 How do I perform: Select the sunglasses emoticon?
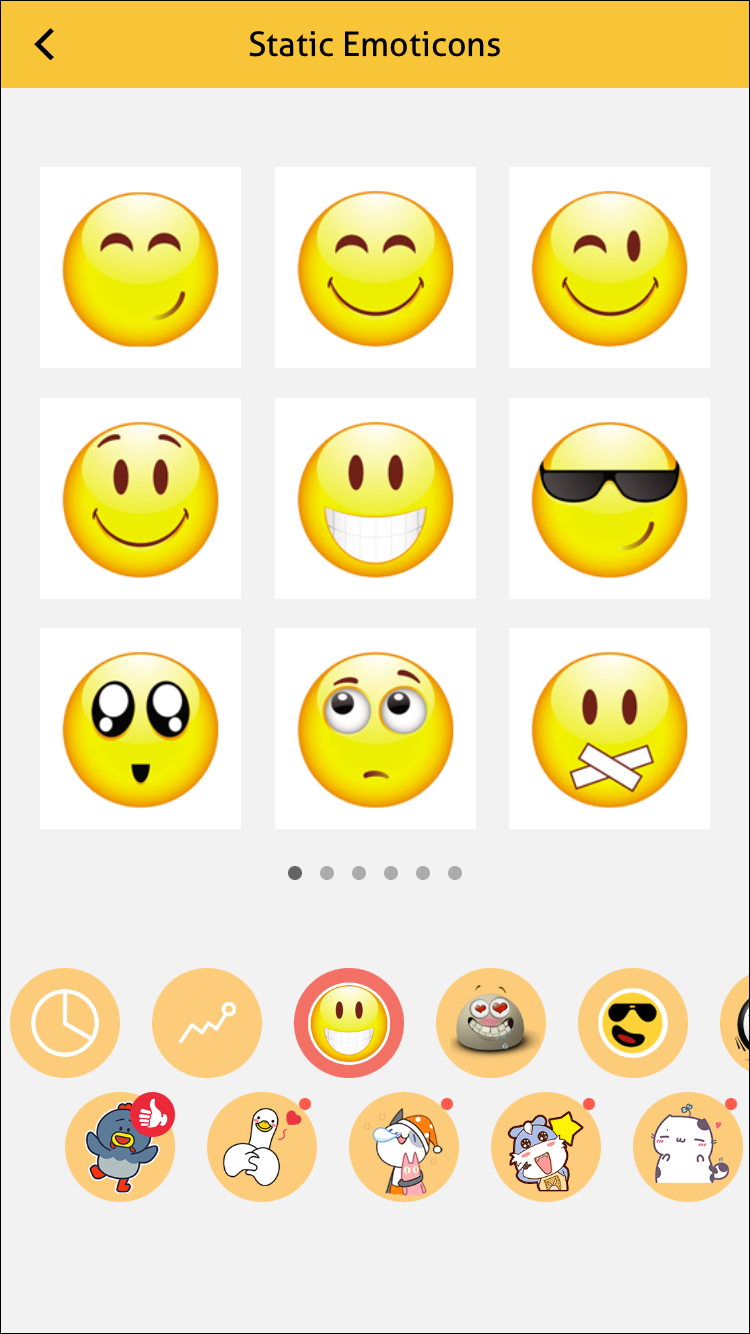click(x=609, y=498)
